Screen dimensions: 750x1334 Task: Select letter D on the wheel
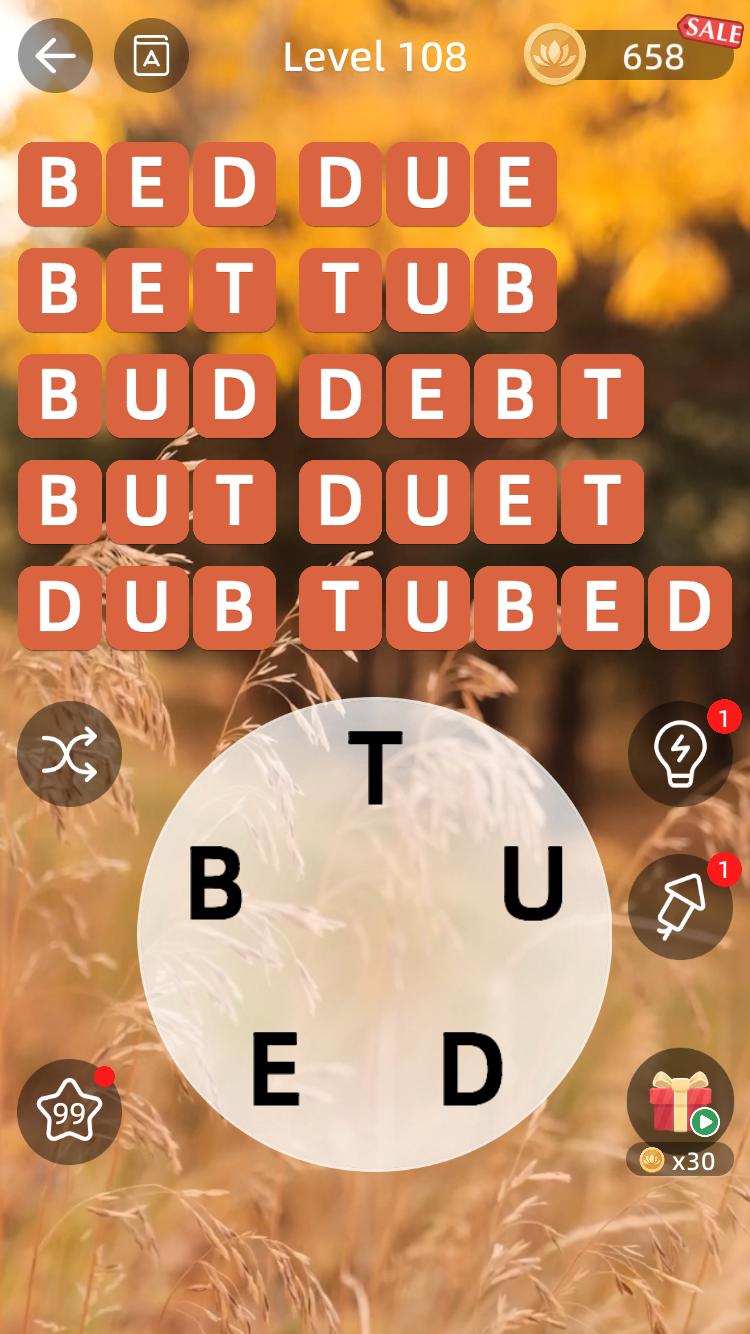click(x=472, y=1070)
